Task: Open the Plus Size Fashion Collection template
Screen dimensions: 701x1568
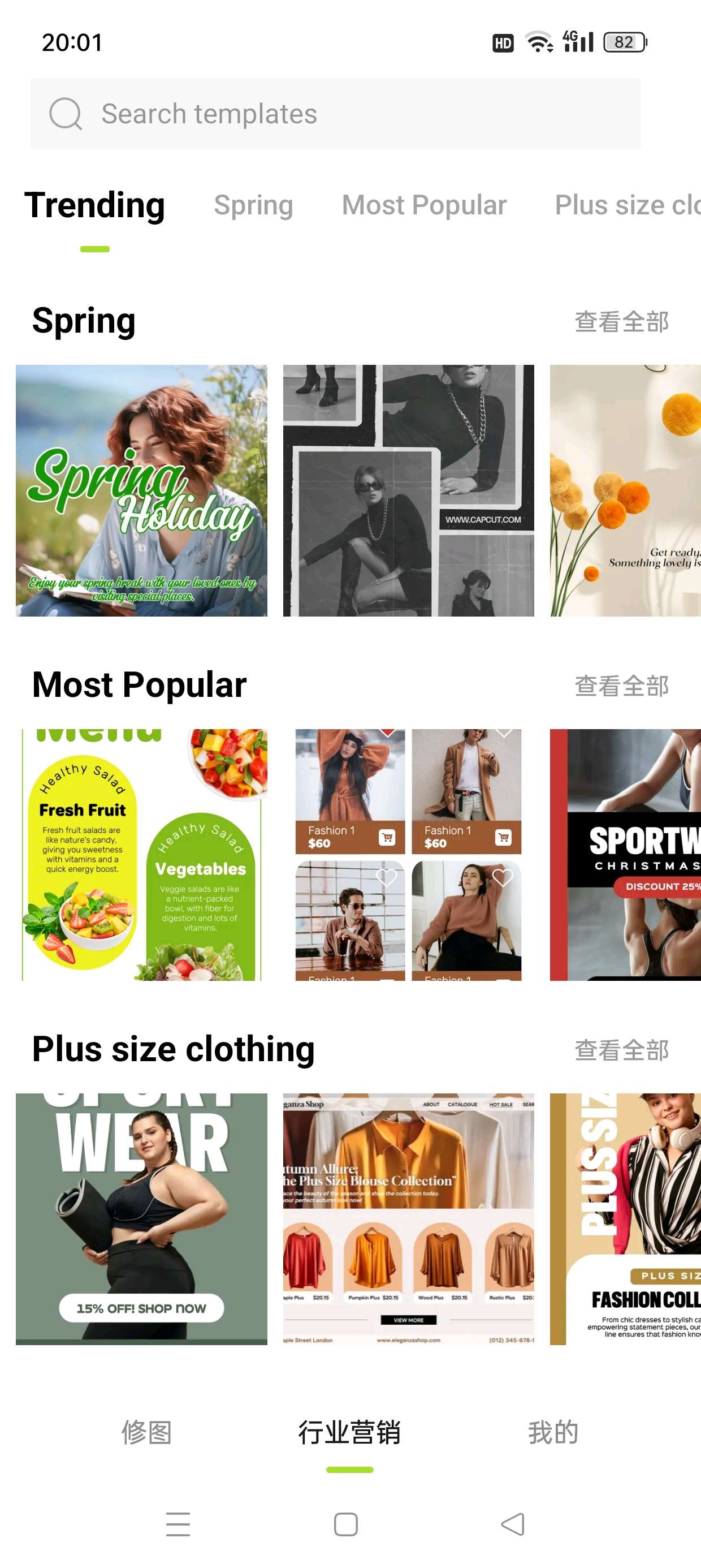Action: click(626, 1219)
